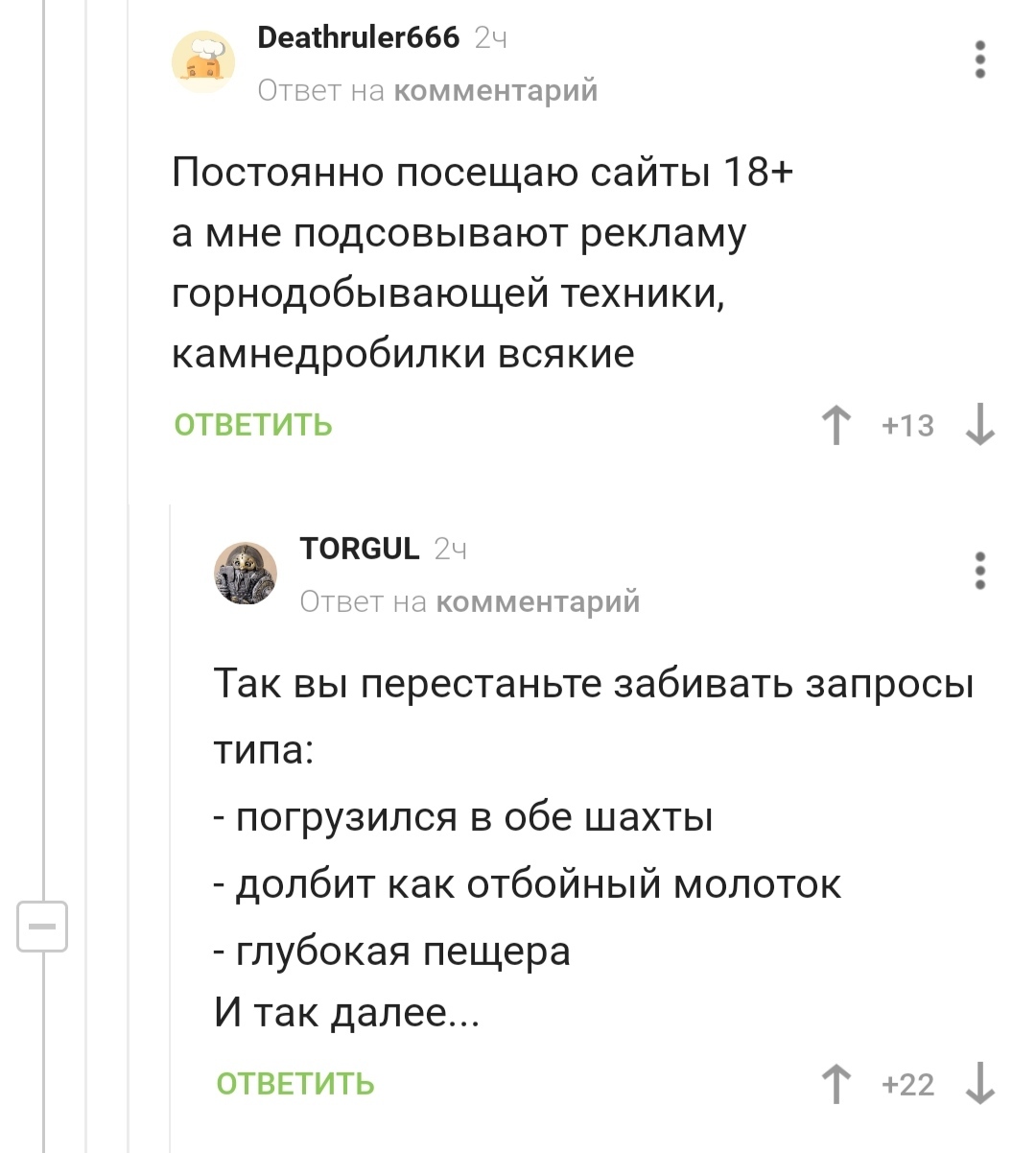
Task: Reply to Deathruler666's comment
Action: (x=253, y=425)
